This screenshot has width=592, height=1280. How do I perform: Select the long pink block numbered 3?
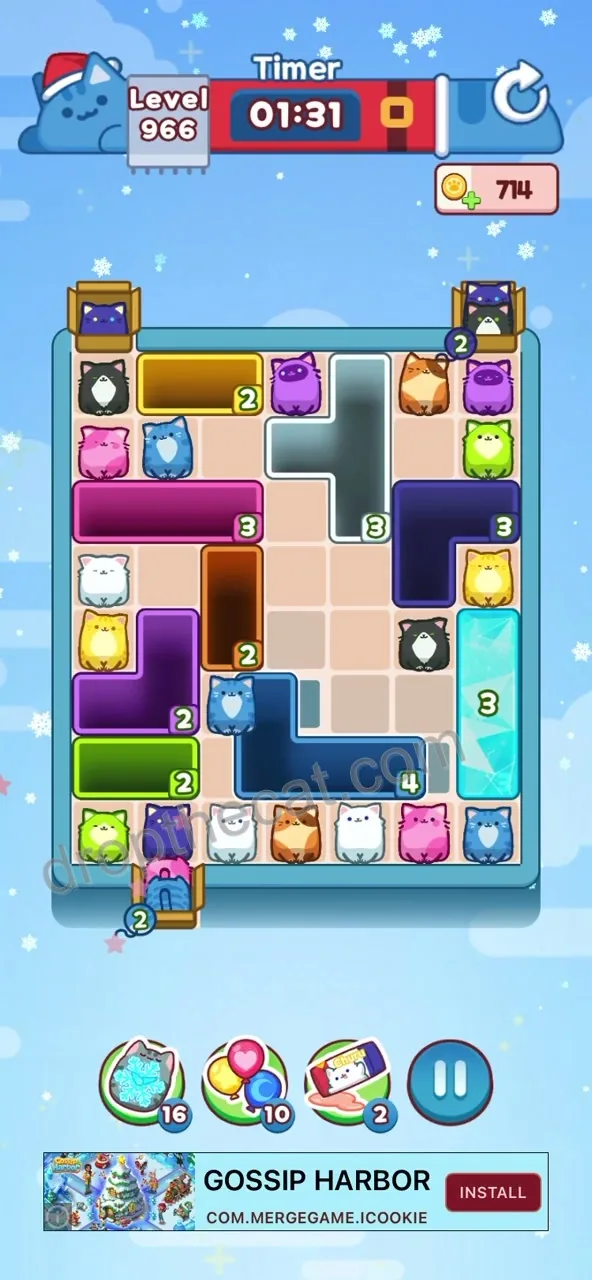(x=167, y=511)
